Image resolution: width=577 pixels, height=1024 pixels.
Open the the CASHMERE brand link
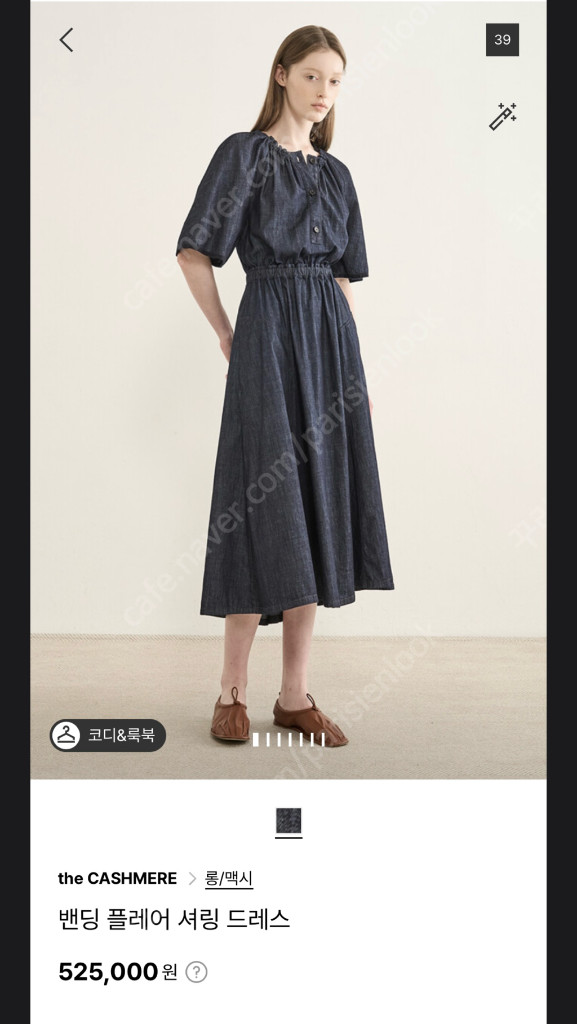[x=117, y=878]
